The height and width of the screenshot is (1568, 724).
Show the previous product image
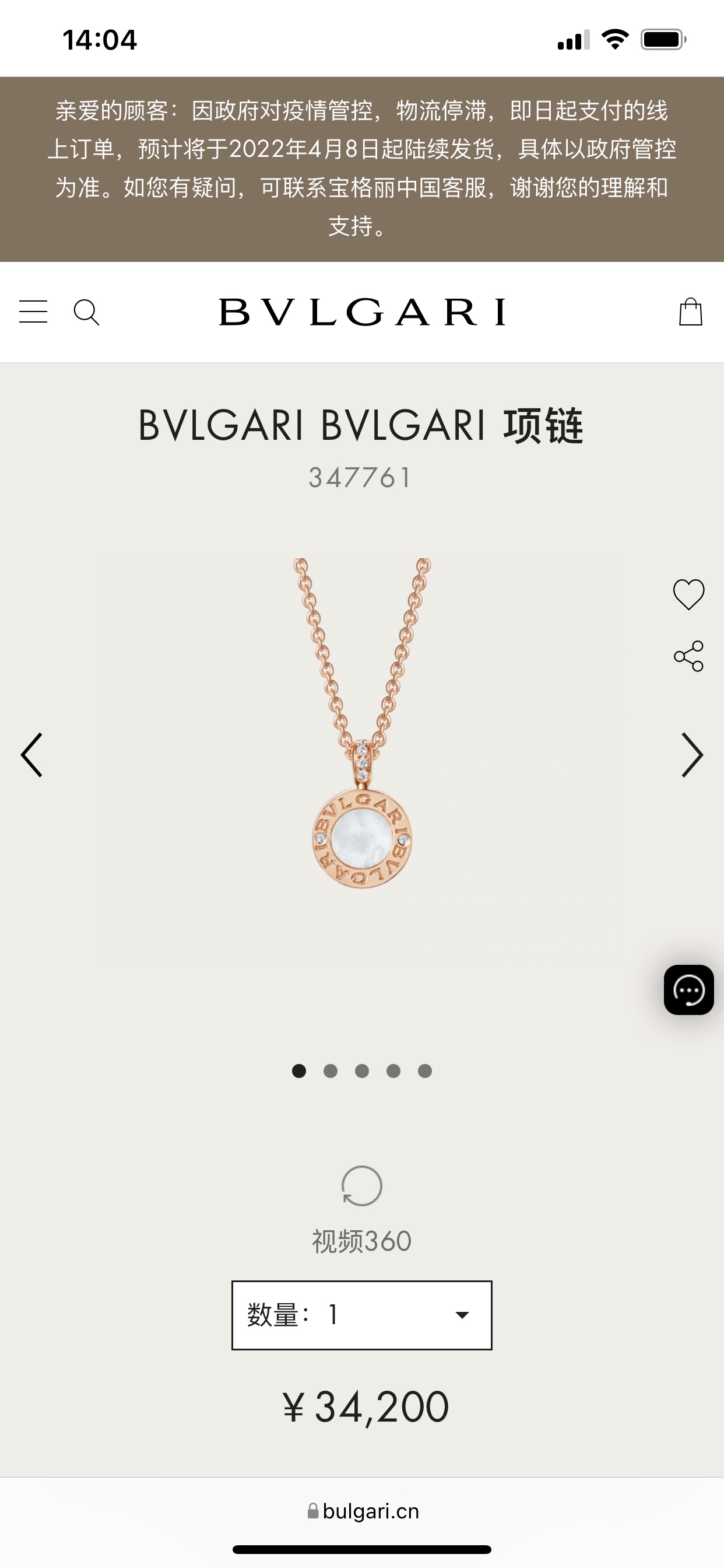pyautogui.click(x=31, y=755)
